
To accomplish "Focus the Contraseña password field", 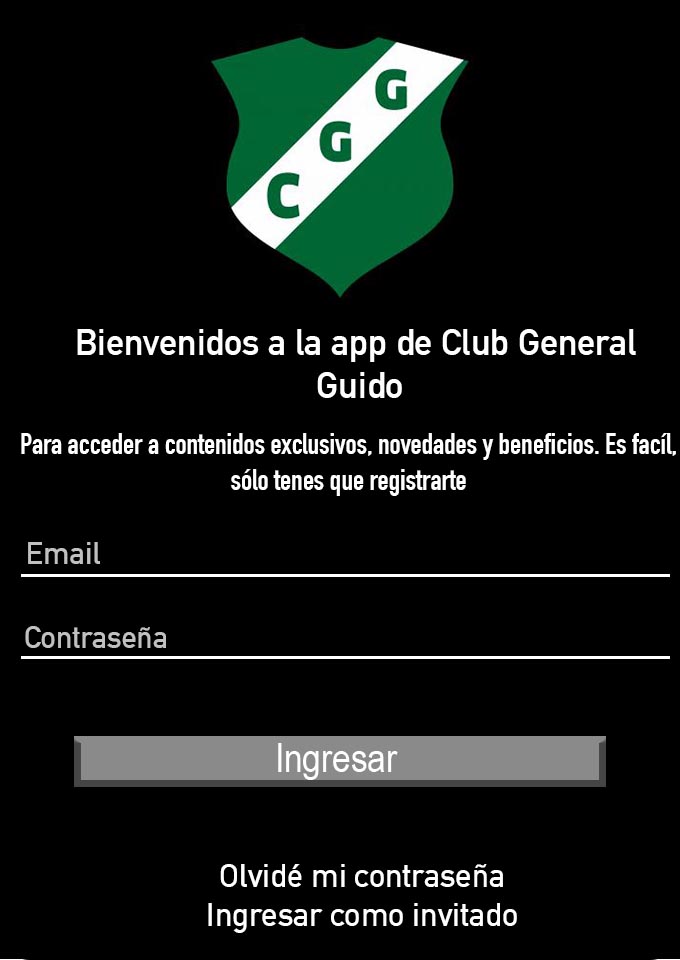I will click(344, 637).
